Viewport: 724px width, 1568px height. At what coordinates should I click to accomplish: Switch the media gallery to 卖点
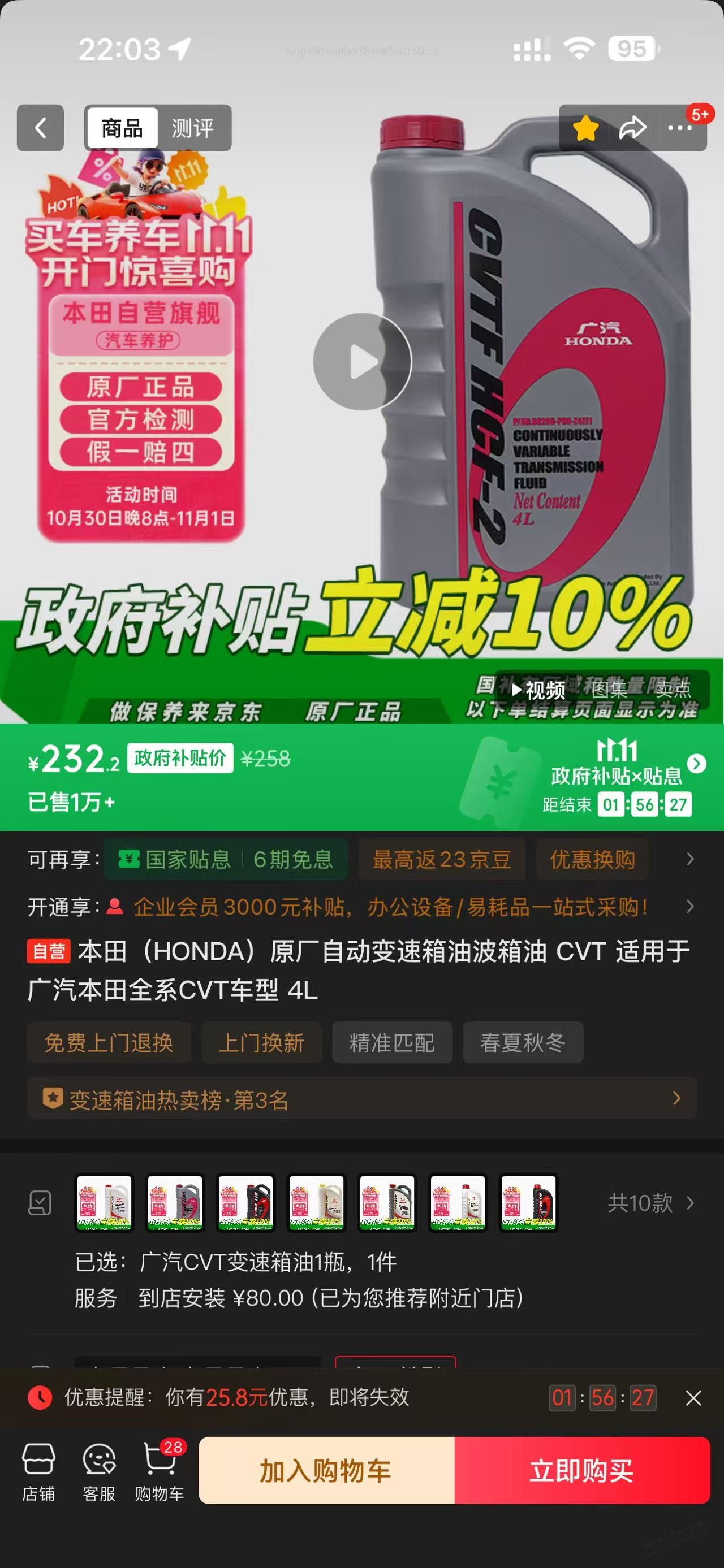coord(673,690)
